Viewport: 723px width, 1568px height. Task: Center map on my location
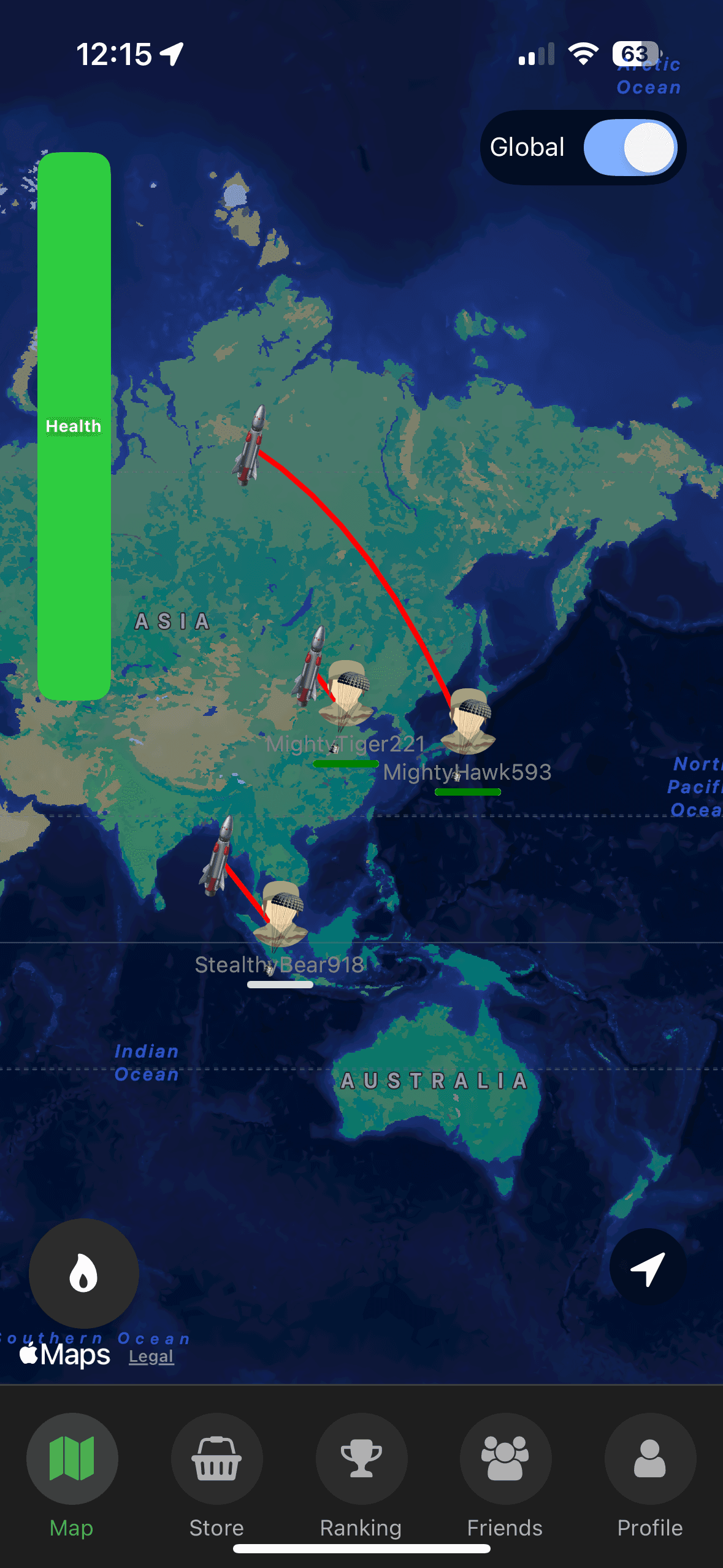(648, 1268)
